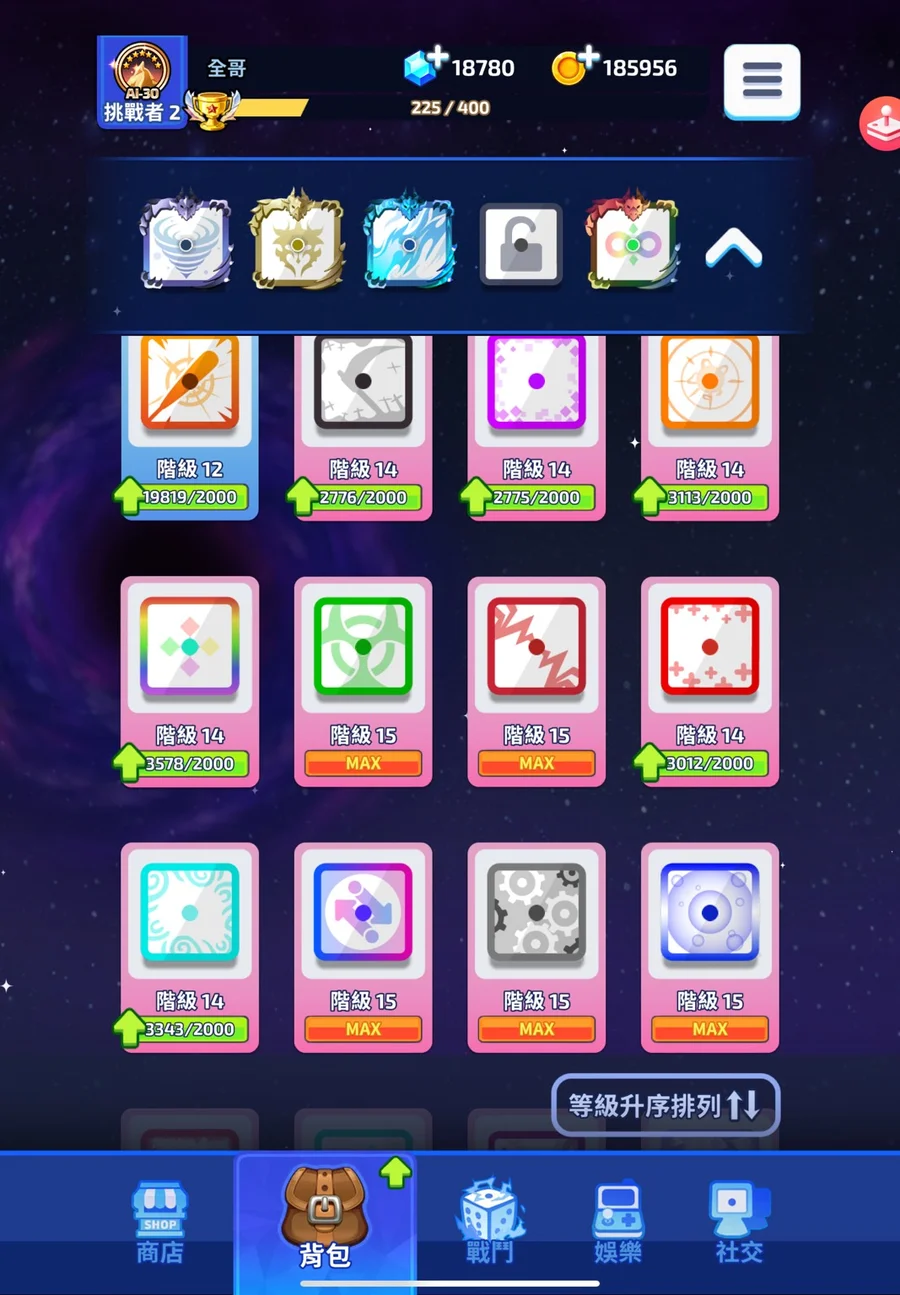Viewport: 900px width, 1295px height.
Task: Open the cyan swirl dice card 3343/2000
Action: (x=190, y=946)
